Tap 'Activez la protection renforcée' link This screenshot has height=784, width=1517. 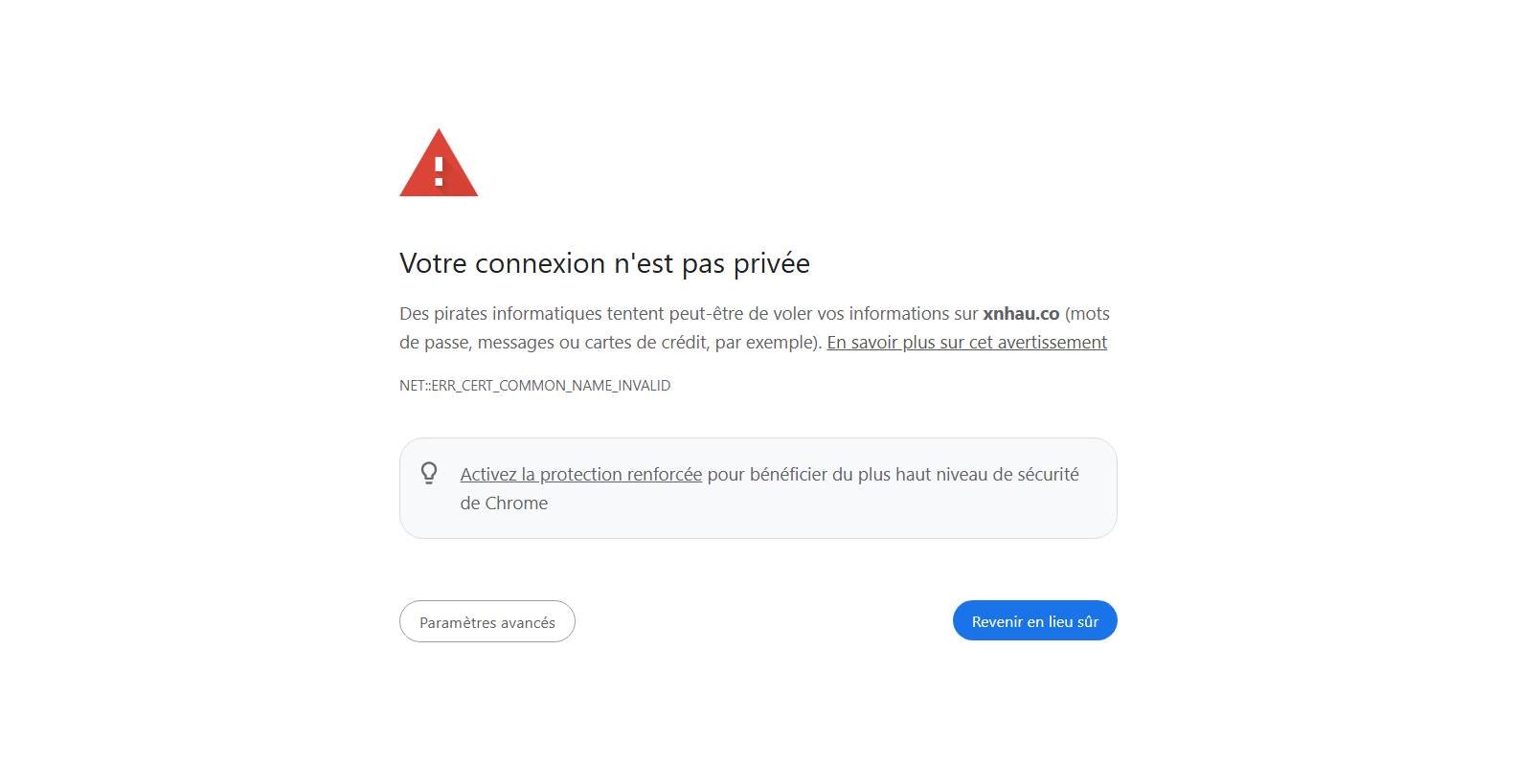[580, 475]
